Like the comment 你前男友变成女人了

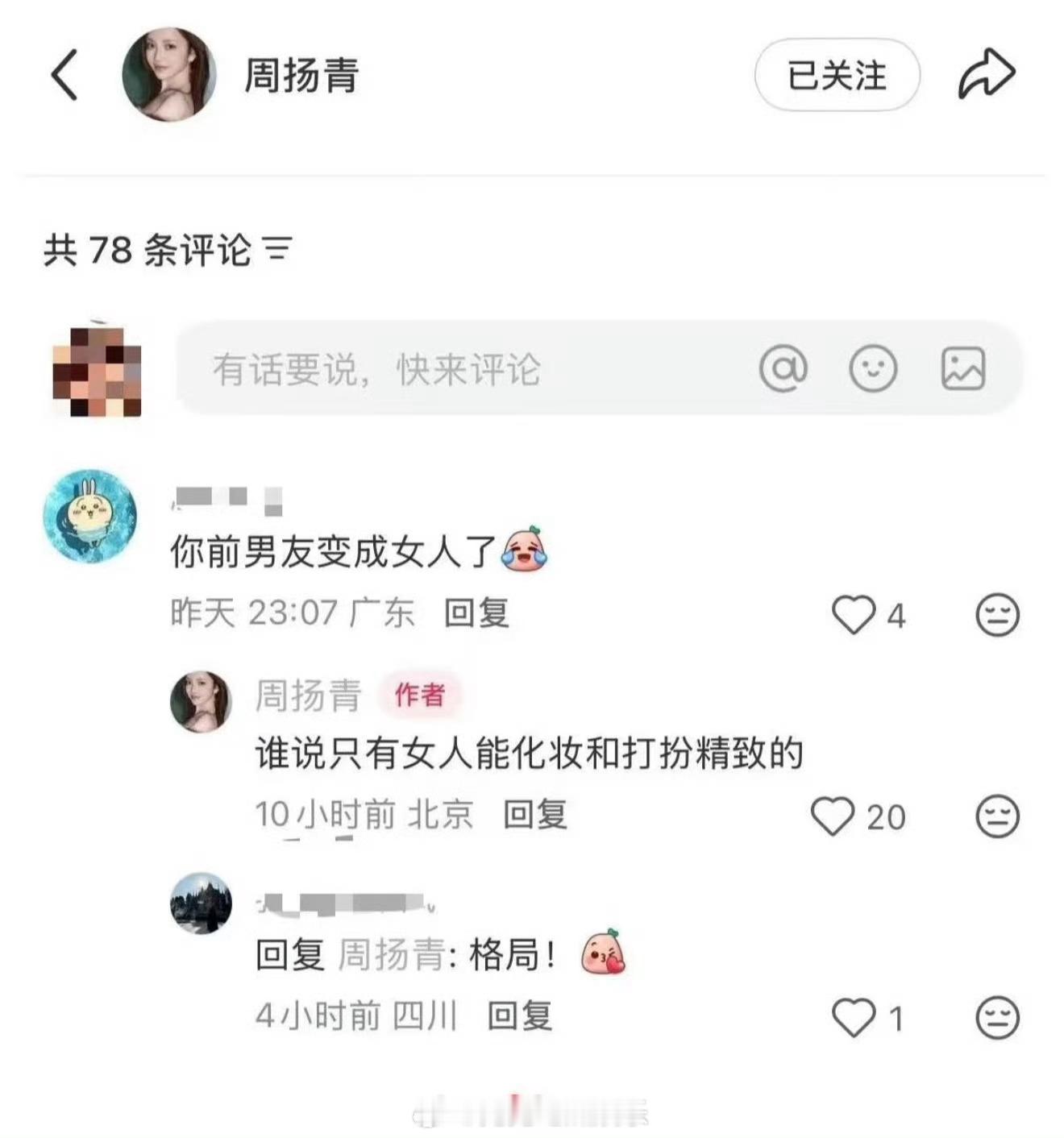851,617
